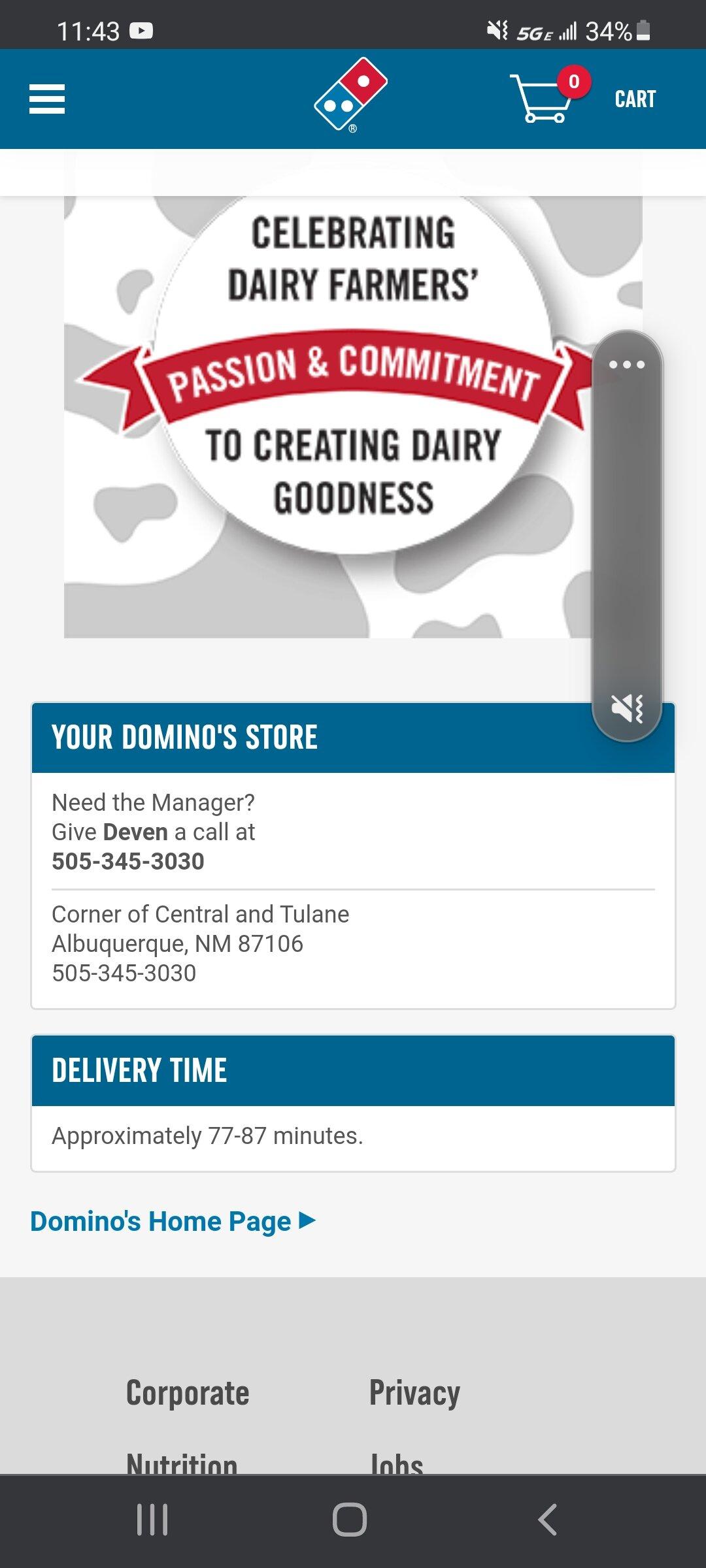Open the dairy farmers promotional banner
This screenshot has width=706, height=1568.
coord(327,417)
